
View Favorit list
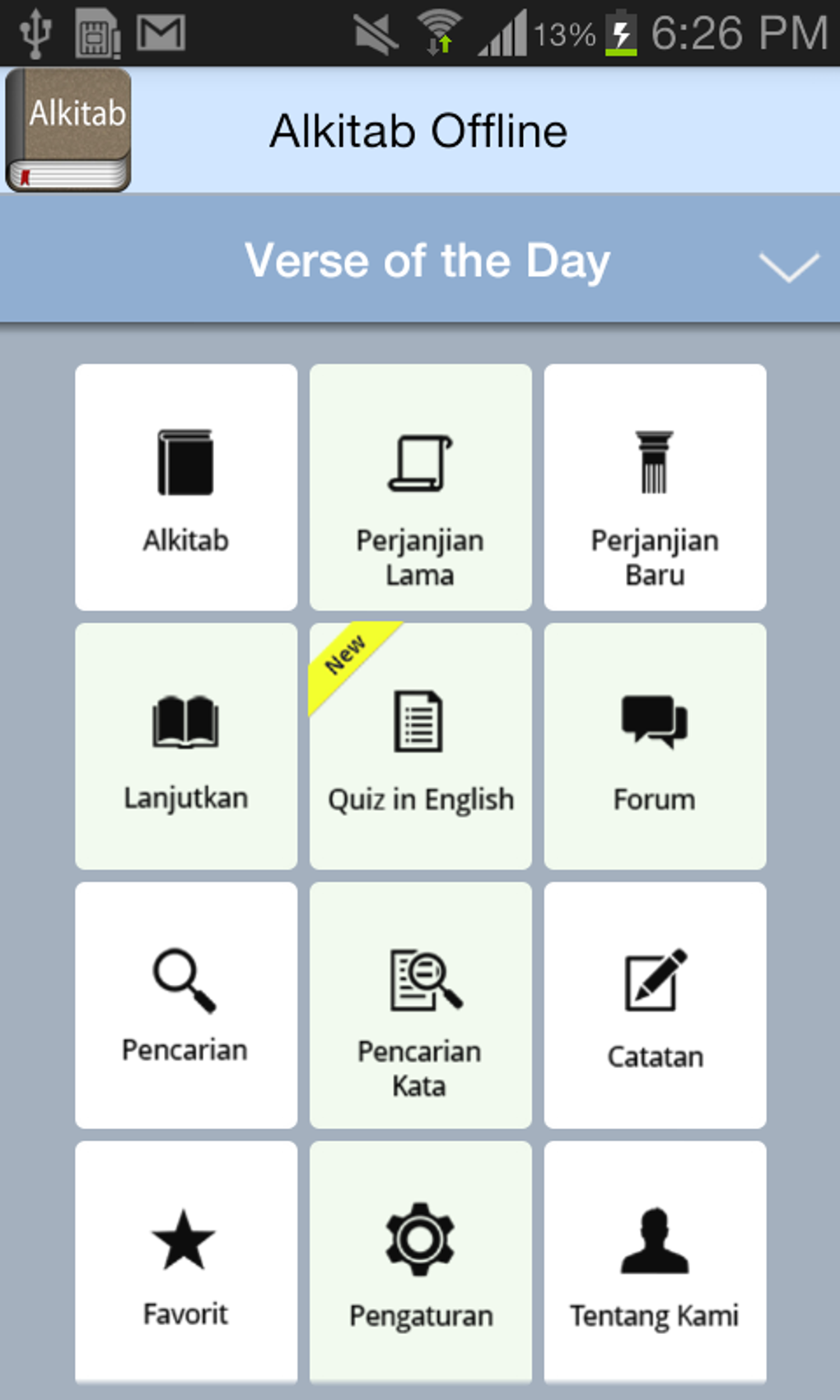coord(186,1262)
